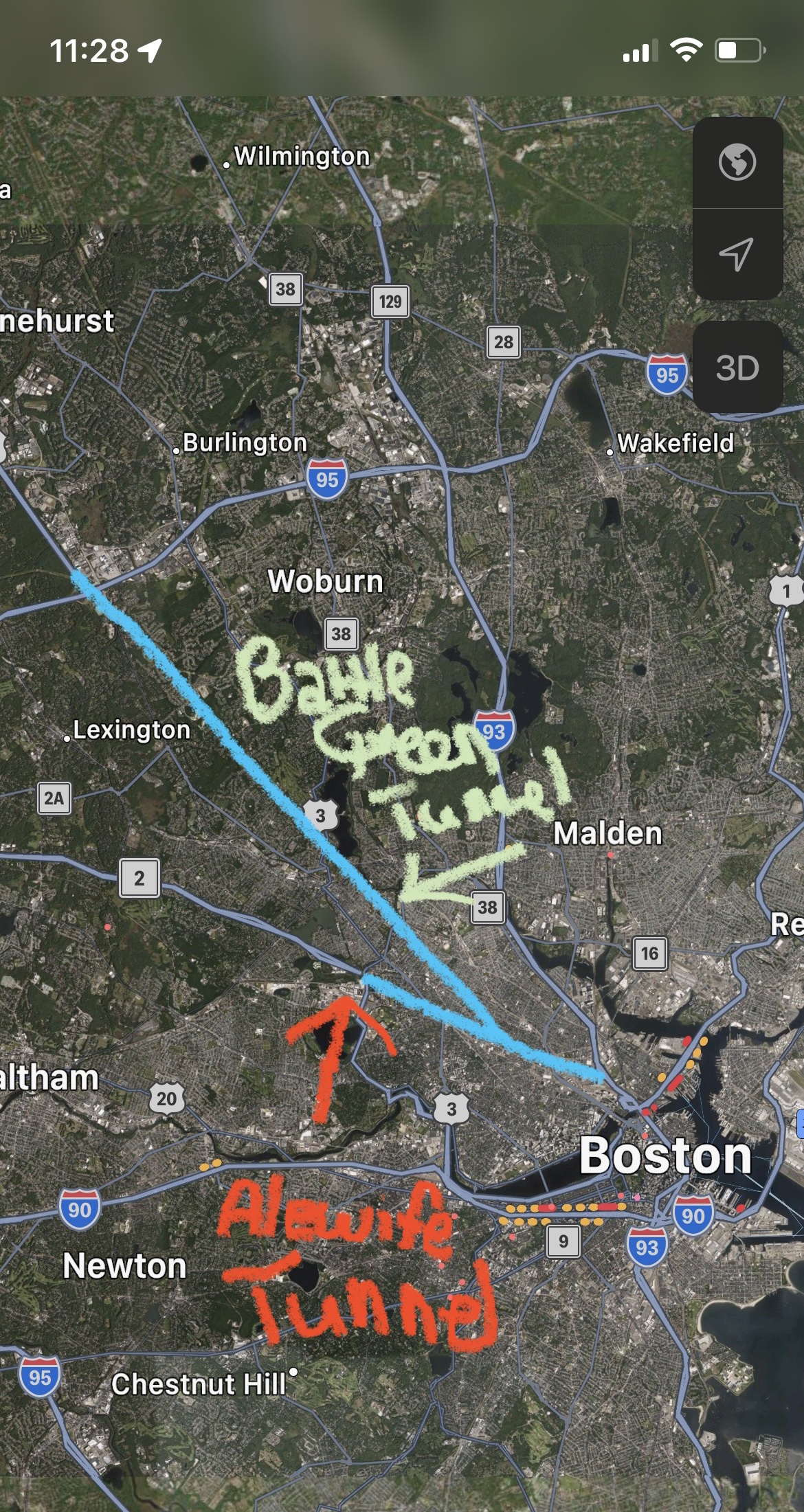Open the map mode globe button
Image resolution: width=804 pixels, height=1512 pixels.
point(737,163)
